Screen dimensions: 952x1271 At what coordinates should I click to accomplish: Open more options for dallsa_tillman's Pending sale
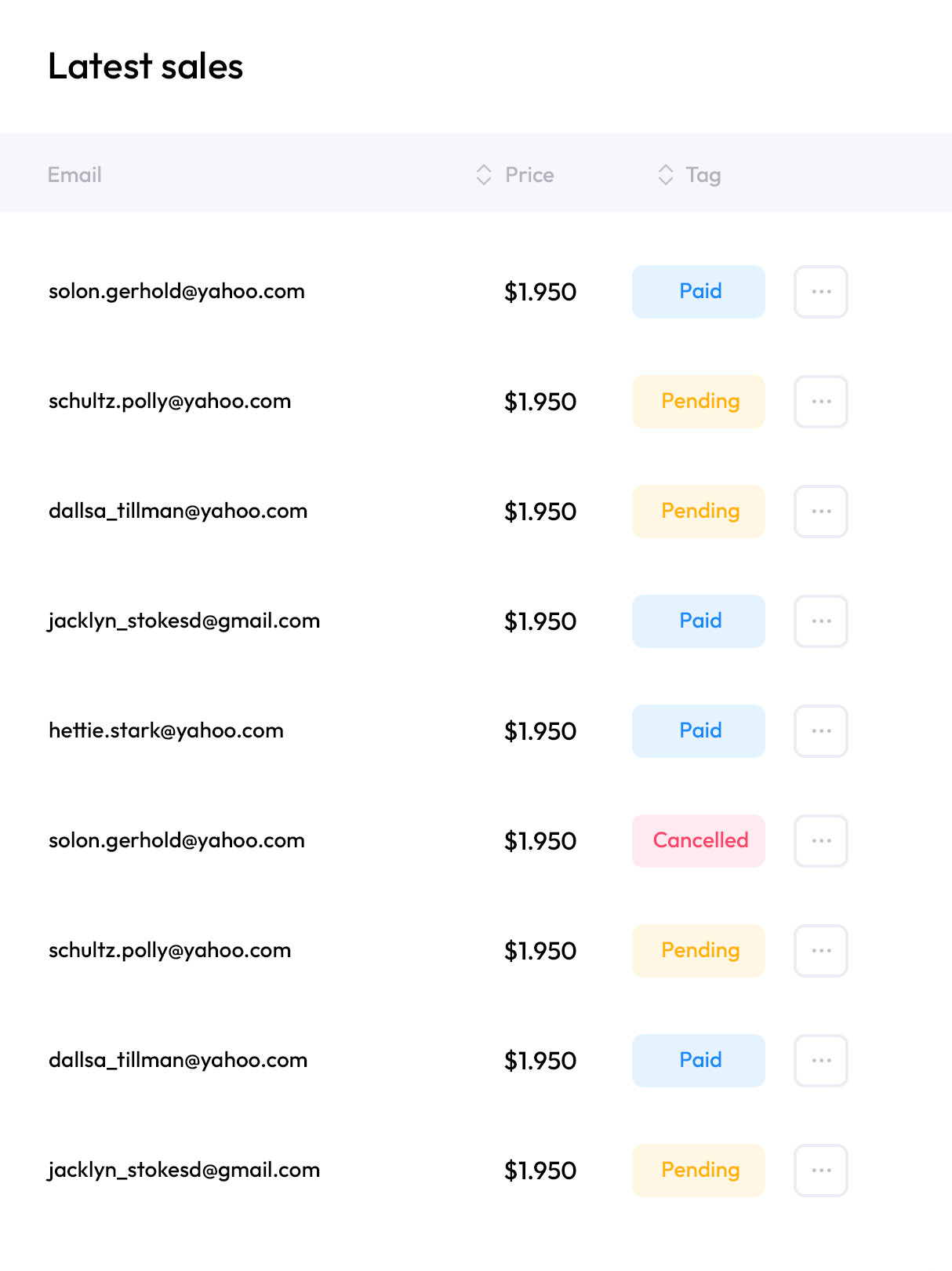coord(820,512)
